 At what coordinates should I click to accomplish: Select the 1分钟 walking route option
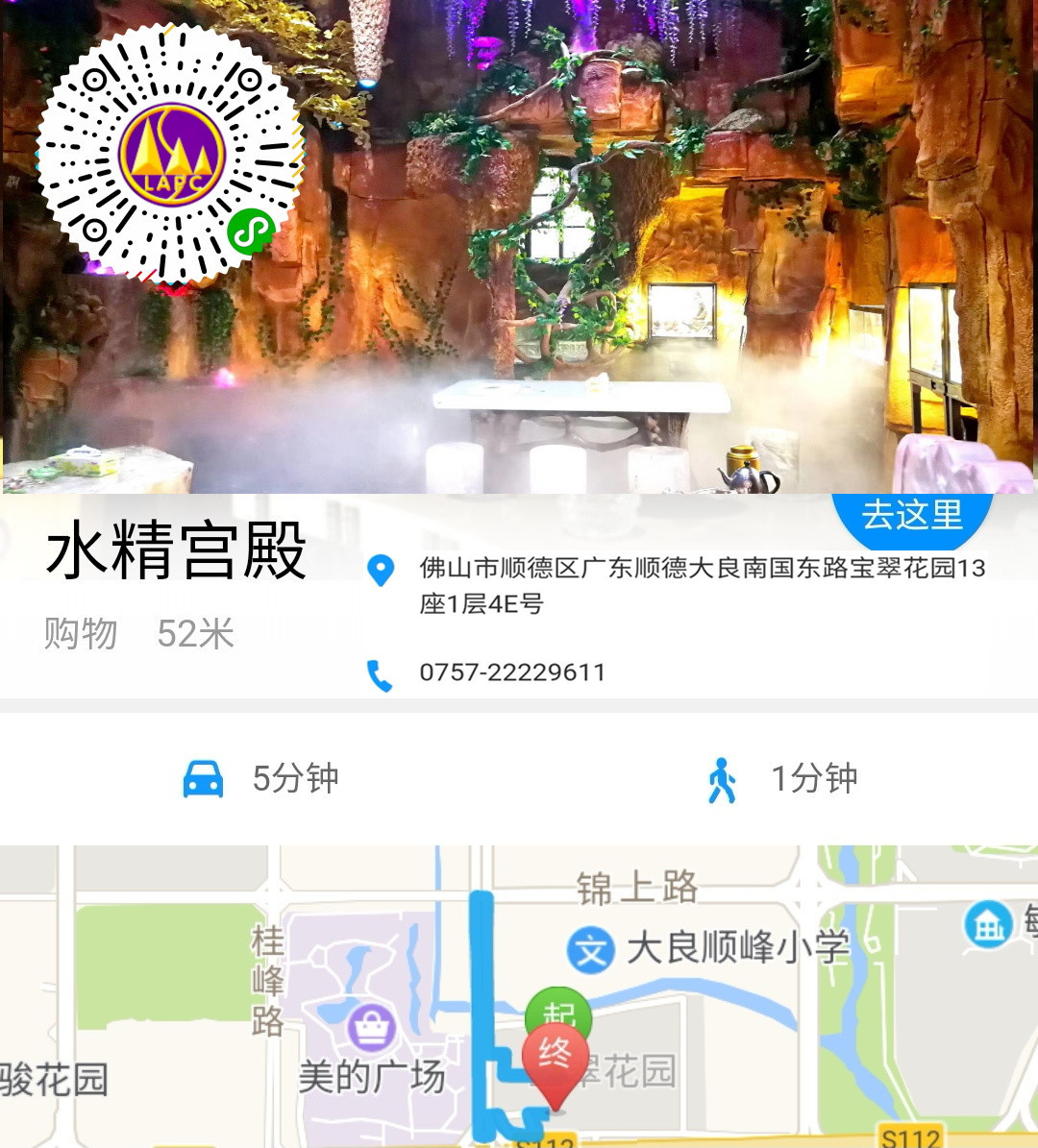780,779
